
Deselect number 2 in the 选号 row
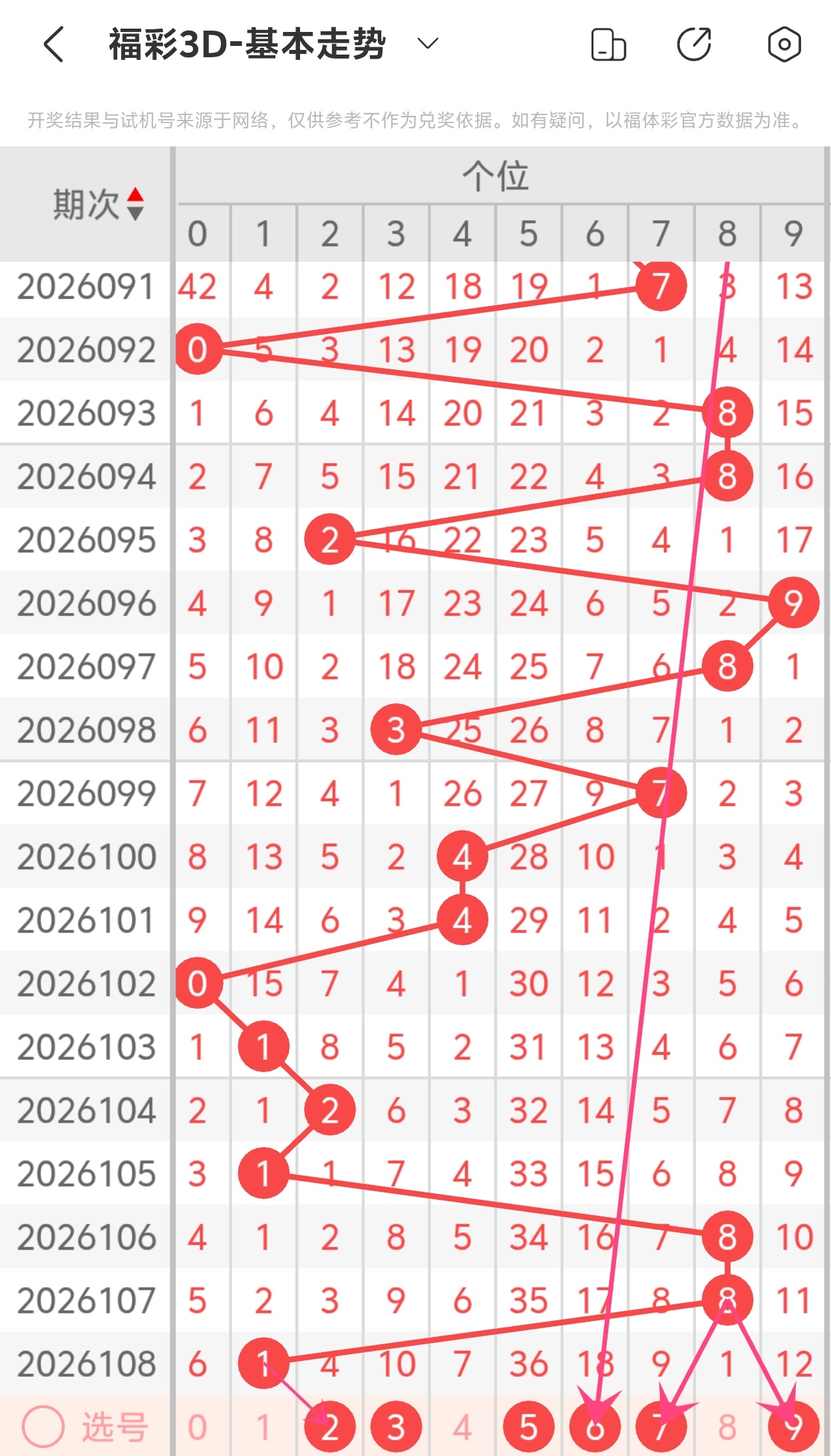(x=330, y=1427)
